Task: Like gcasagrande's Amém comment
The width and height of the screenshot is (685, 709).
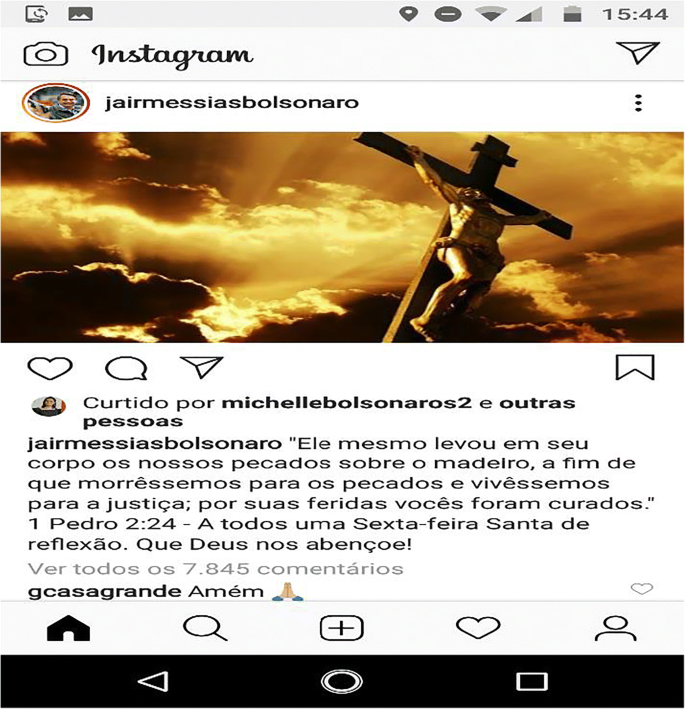Action: coord(641,589)
